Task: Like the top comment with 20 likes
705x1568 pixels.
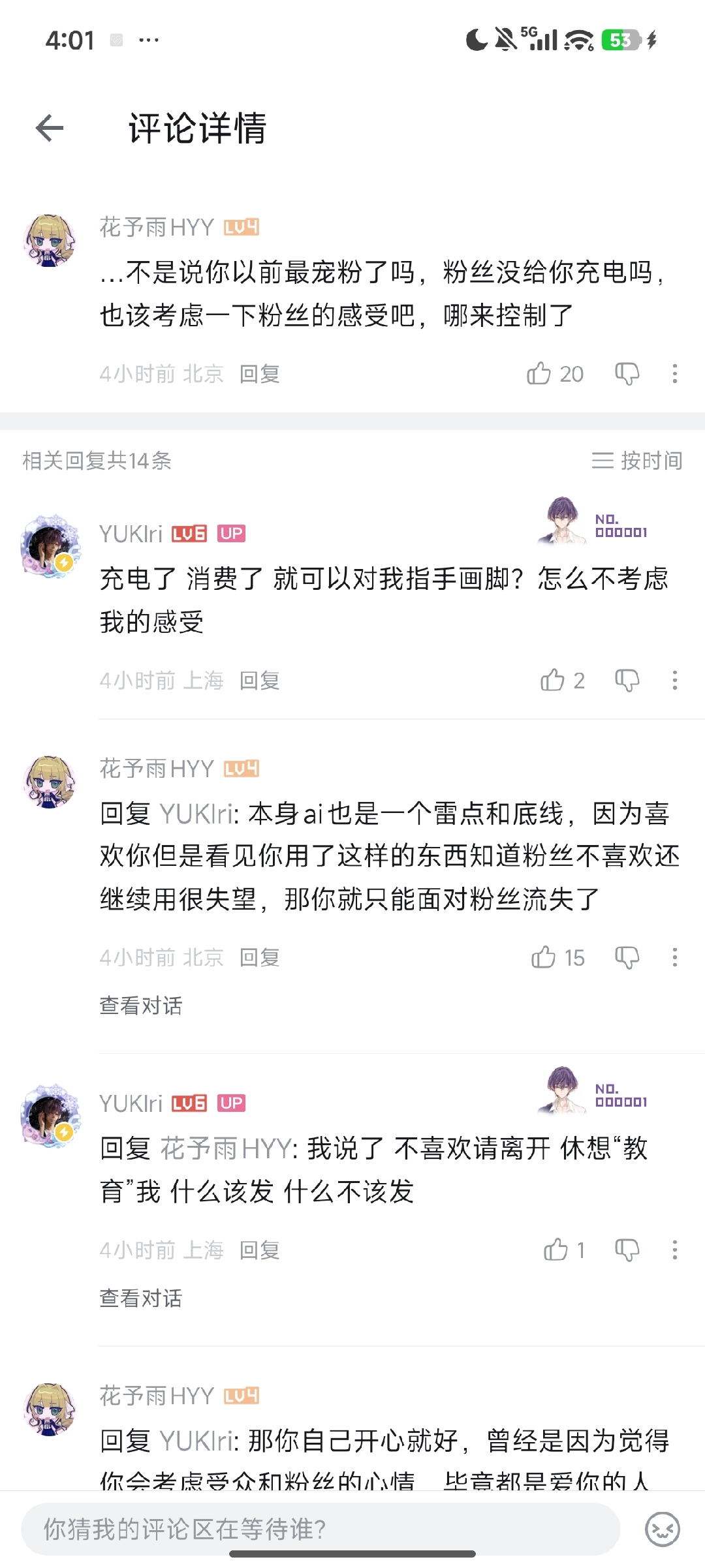Action: tap(540, 374)
